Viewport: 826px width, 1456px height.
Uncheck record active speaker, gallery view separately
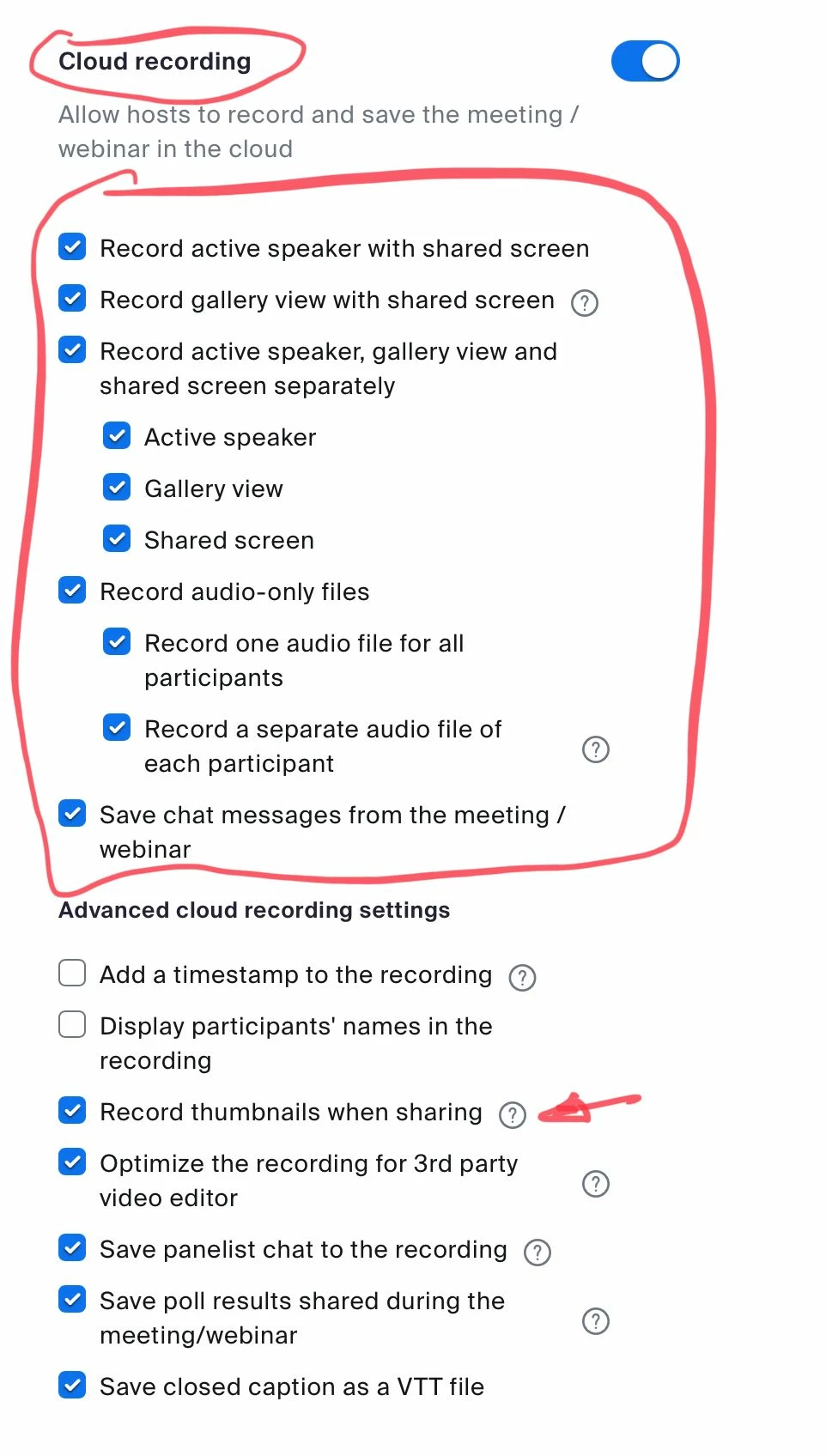72,350
